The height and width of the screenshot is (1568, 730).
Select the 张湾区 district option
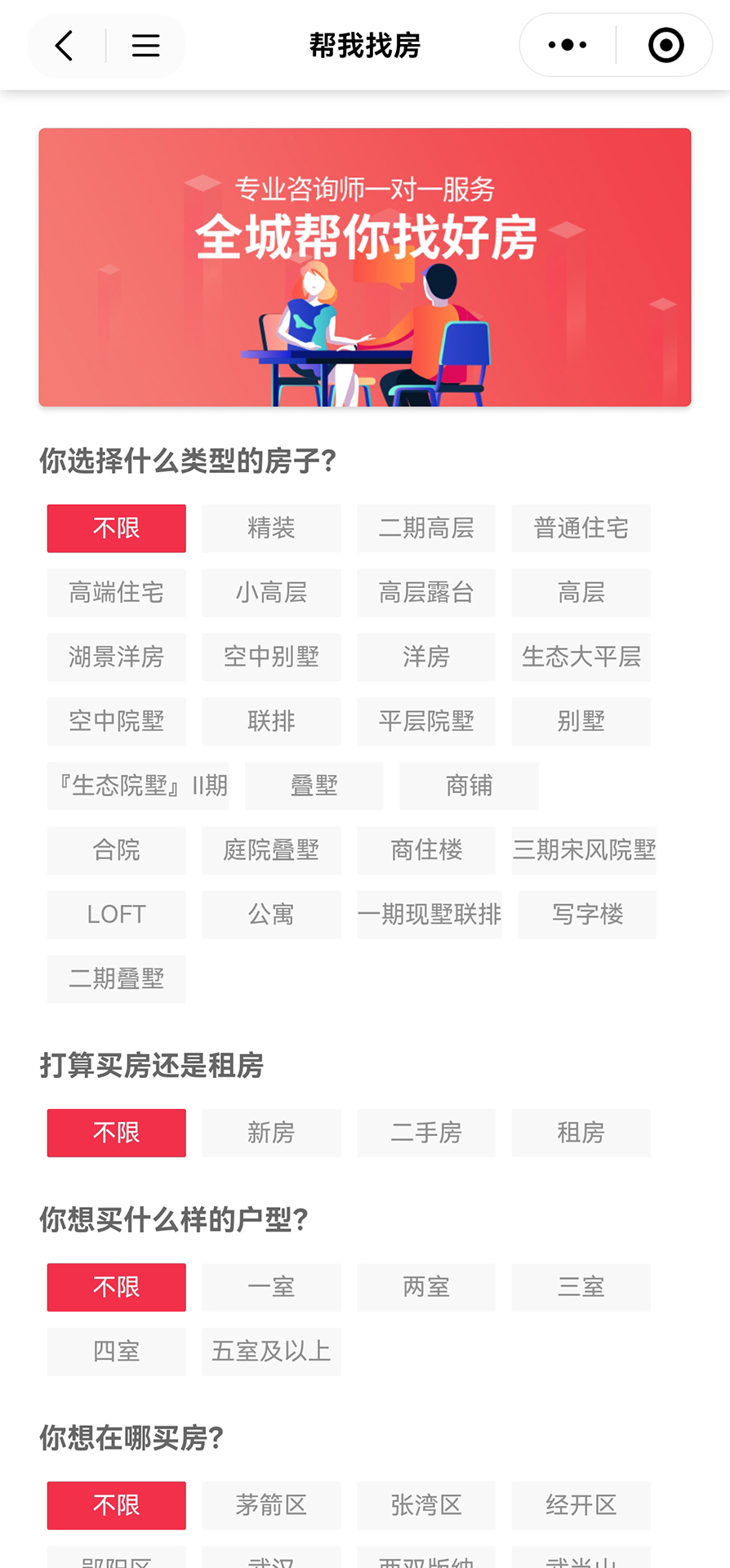point(425,1505)
